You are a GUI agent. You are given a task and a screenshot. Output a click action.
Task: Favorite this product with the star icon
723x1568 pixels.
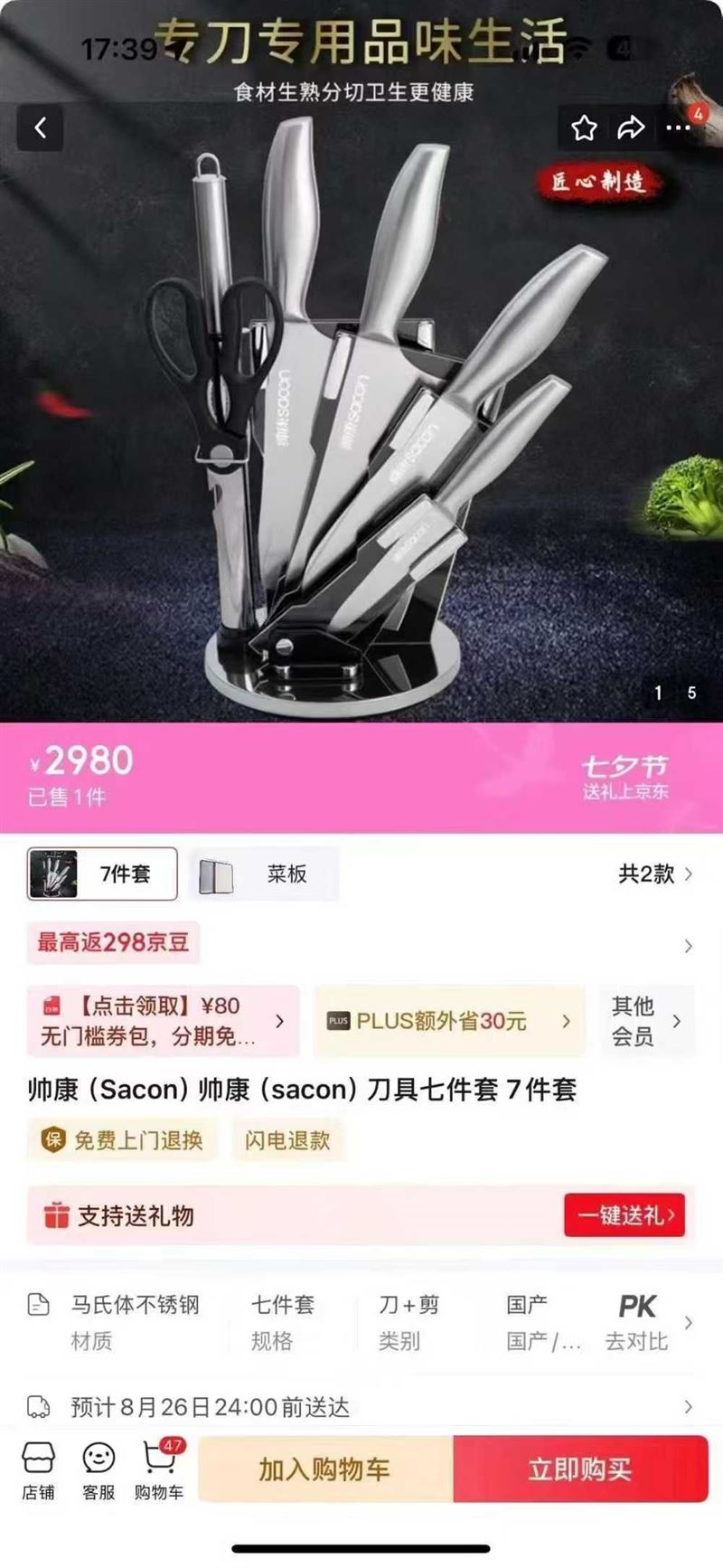(x=584, y=128)
